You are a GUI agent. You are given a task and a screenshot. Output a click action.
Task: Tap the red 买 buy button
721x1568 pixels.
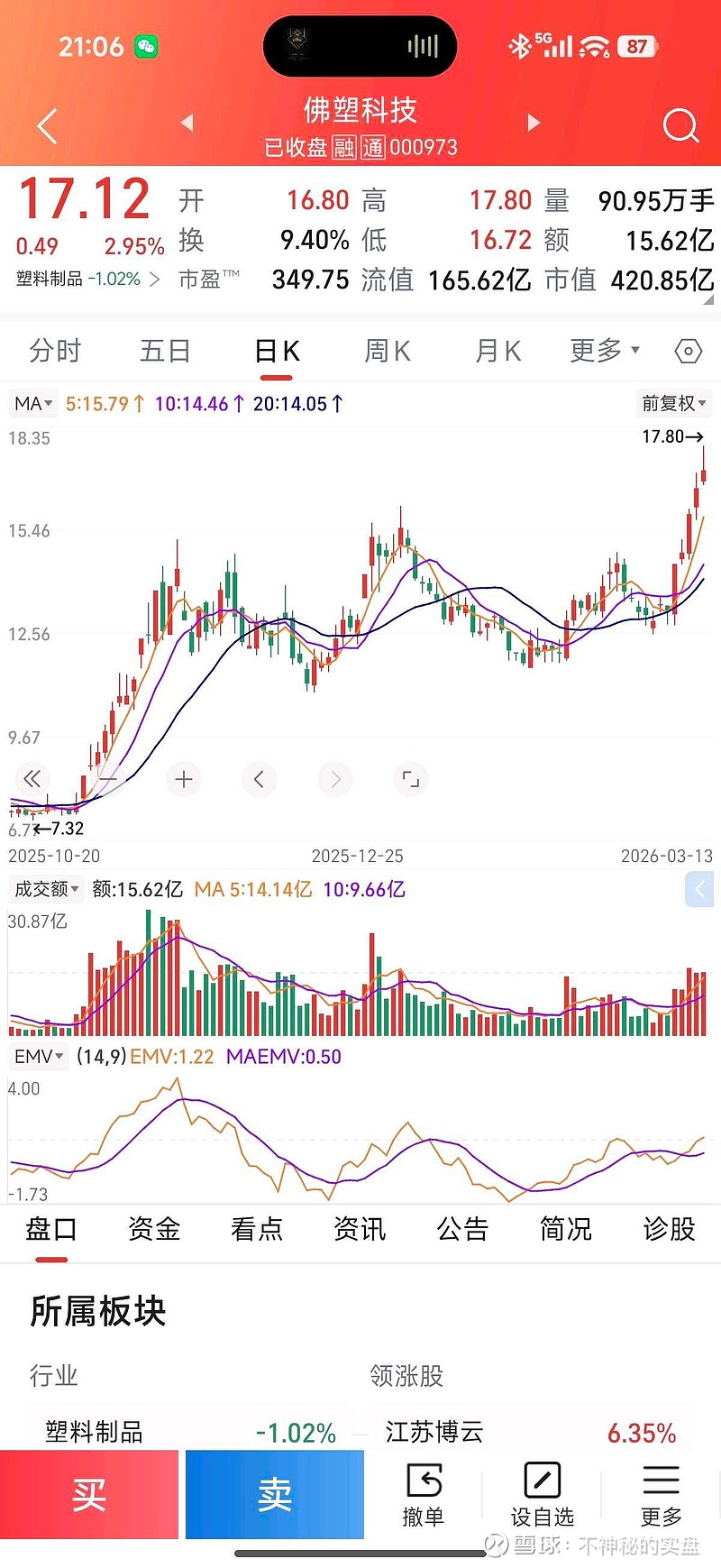90,1494
